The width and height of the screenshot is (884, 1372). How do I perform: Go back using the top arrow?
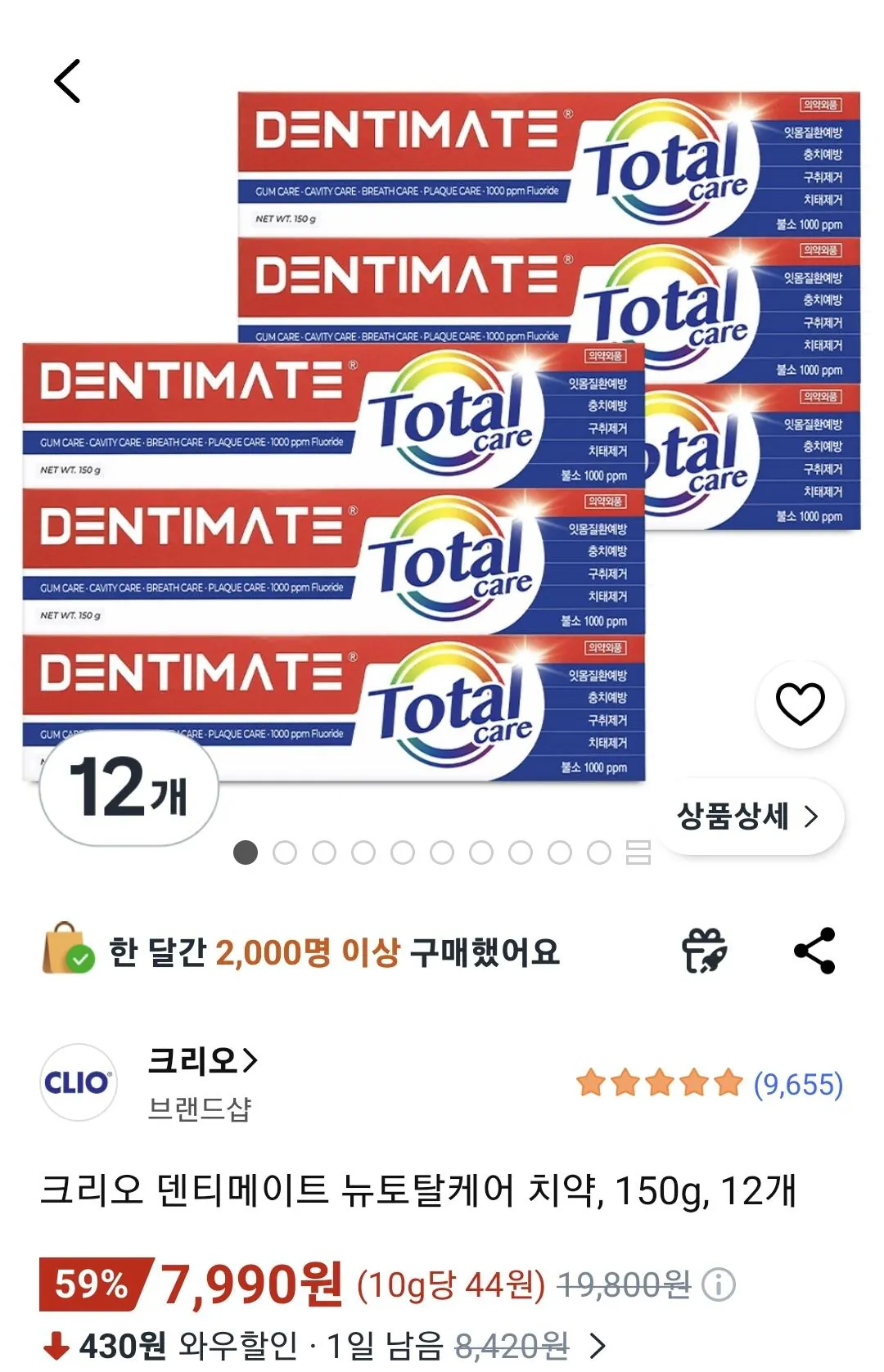click(68, 81)
